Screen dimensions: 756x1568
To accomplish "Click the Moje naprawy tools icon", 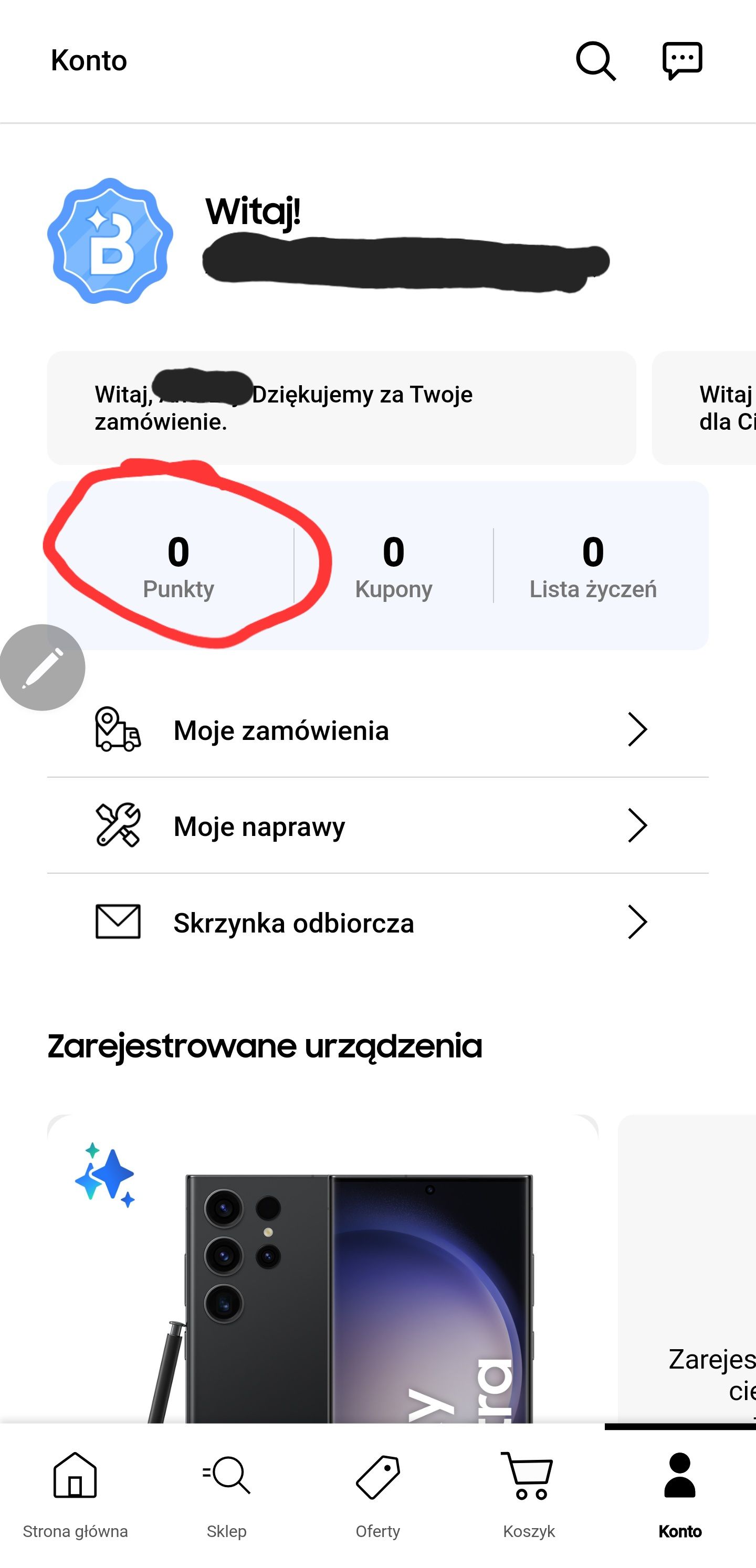I will 117,825.
